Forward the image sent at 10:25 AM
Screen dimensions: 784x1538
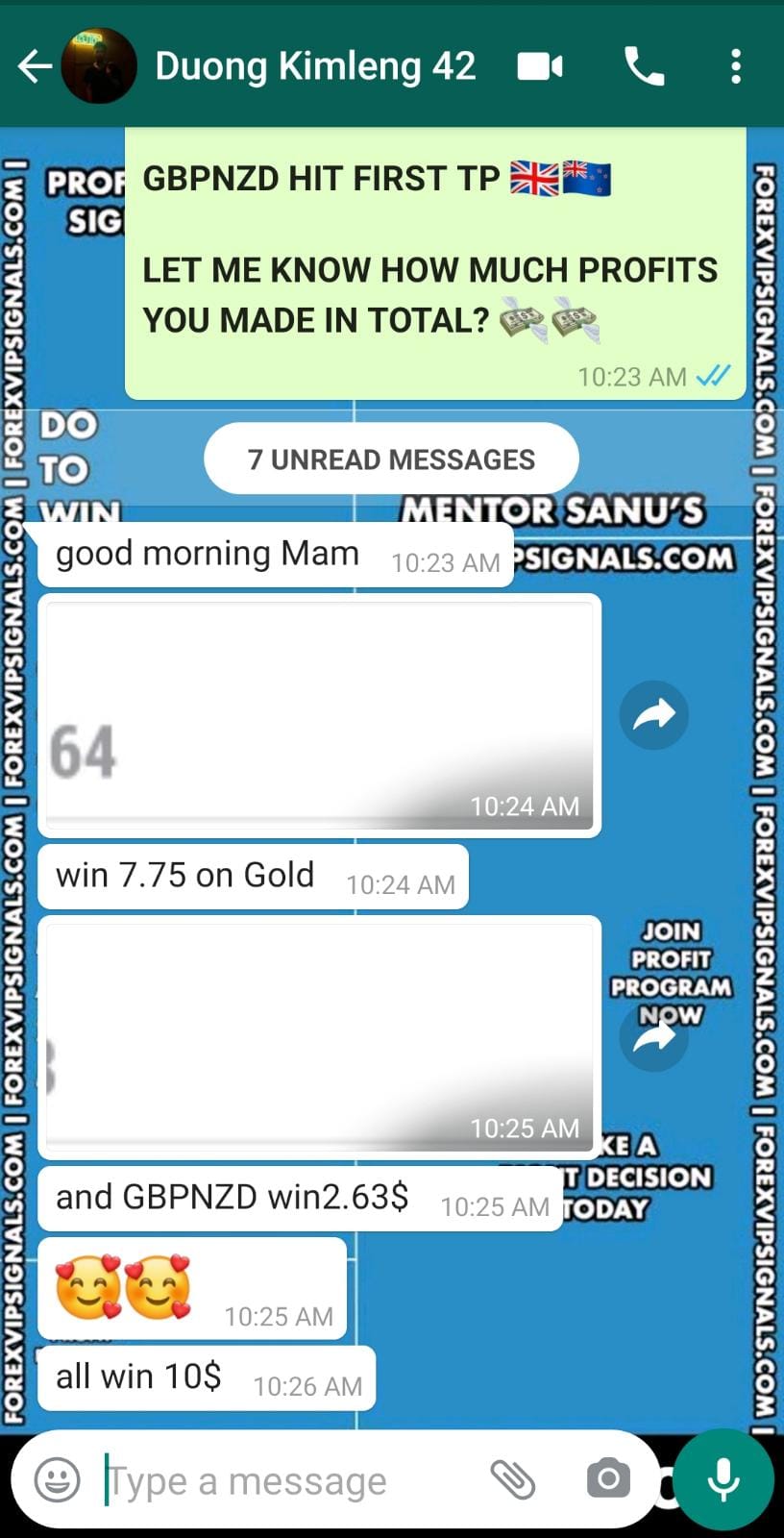pos(653,1037)
